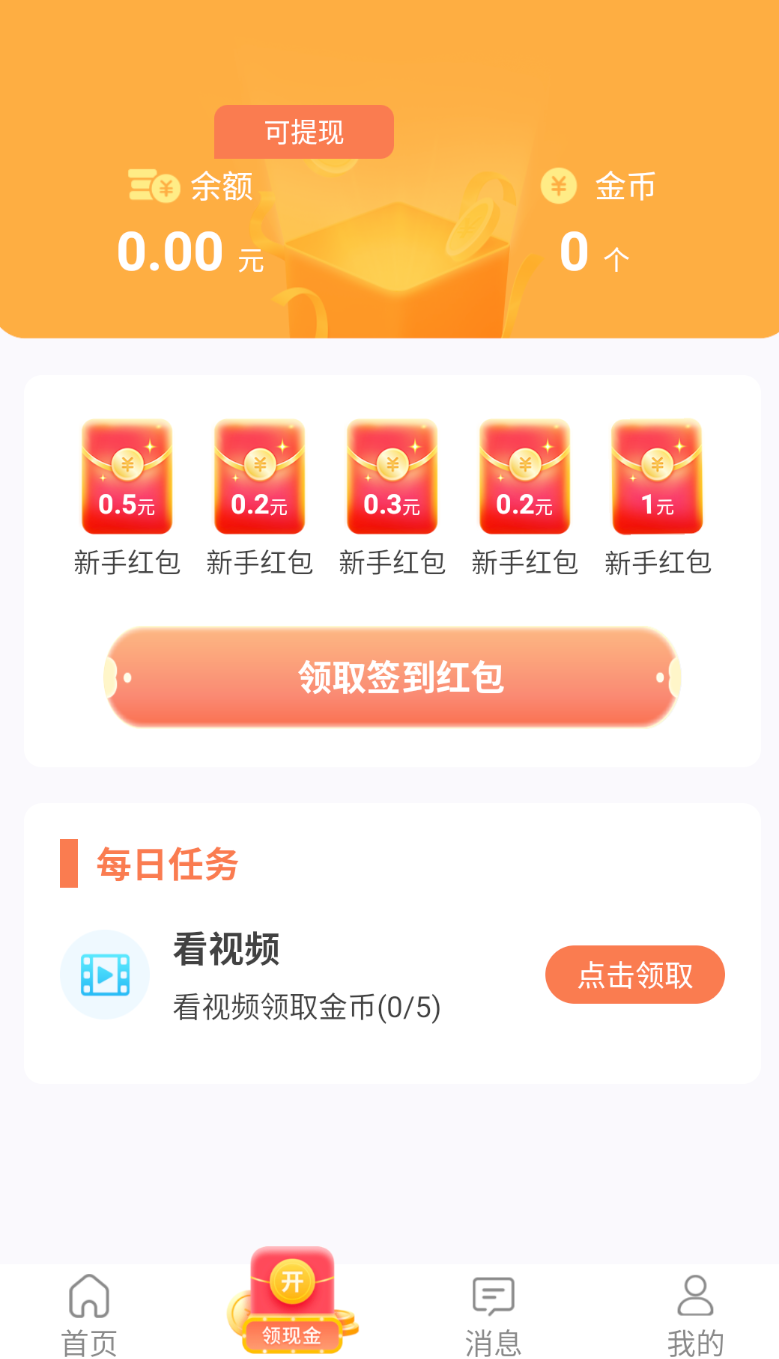
Task: Tap the 看视频 video task icon
Action: [x=105, y=974]
